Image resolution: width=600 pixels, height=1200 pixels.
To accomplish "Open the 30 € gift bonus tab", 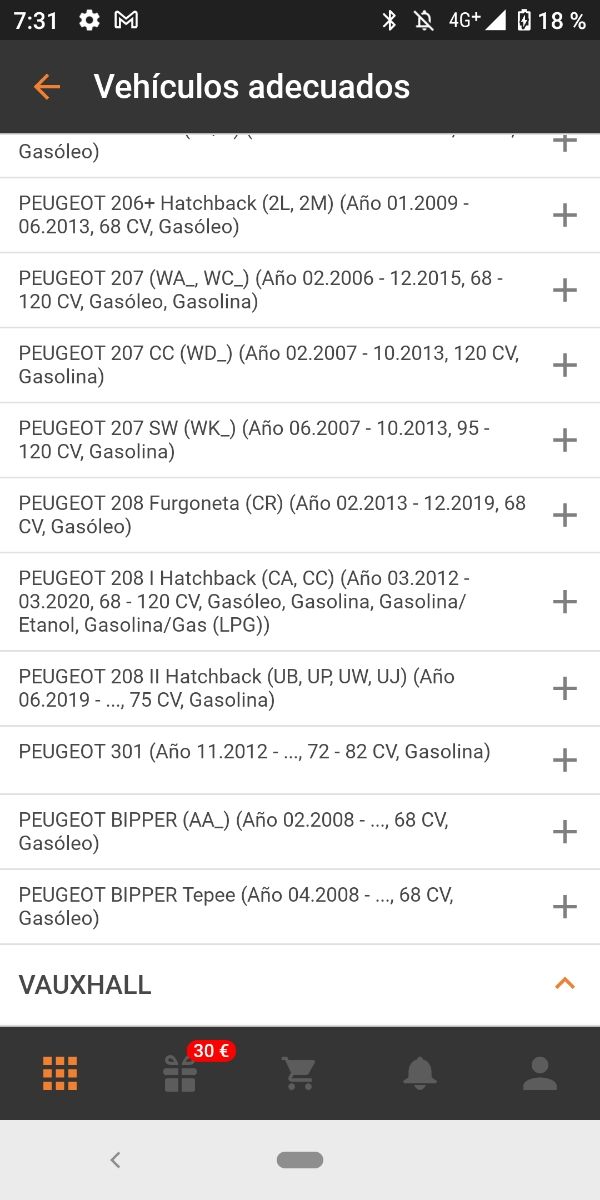I will (x=181, y=1073).
